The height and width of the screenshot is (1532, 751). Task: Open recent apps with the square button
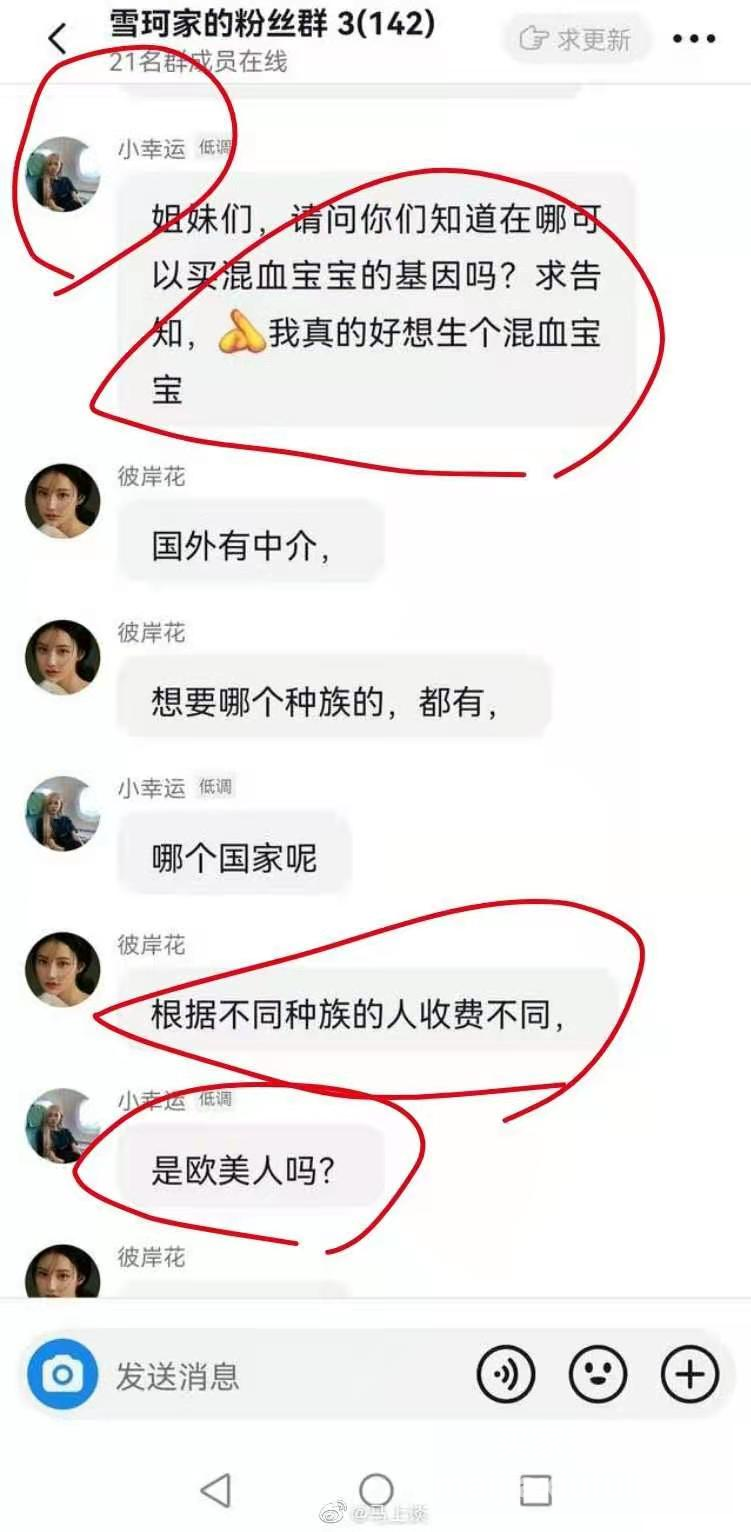coord(536,1490)
